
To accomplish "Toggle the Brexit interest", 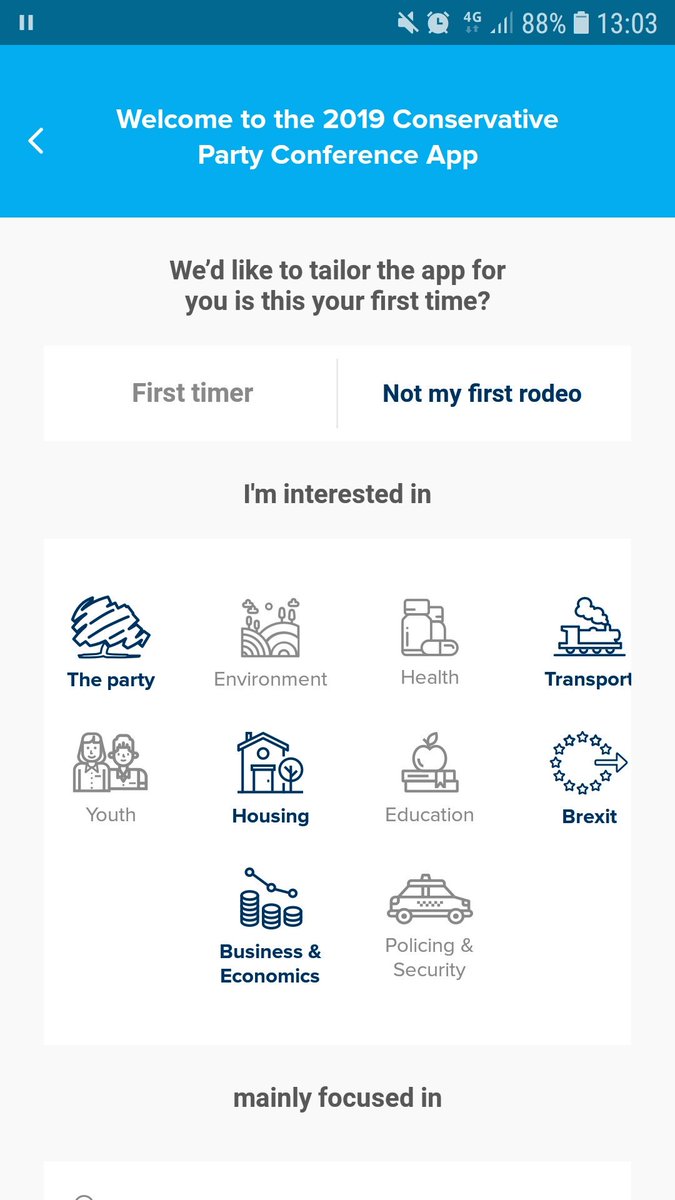I will click(x=589, y=778).
